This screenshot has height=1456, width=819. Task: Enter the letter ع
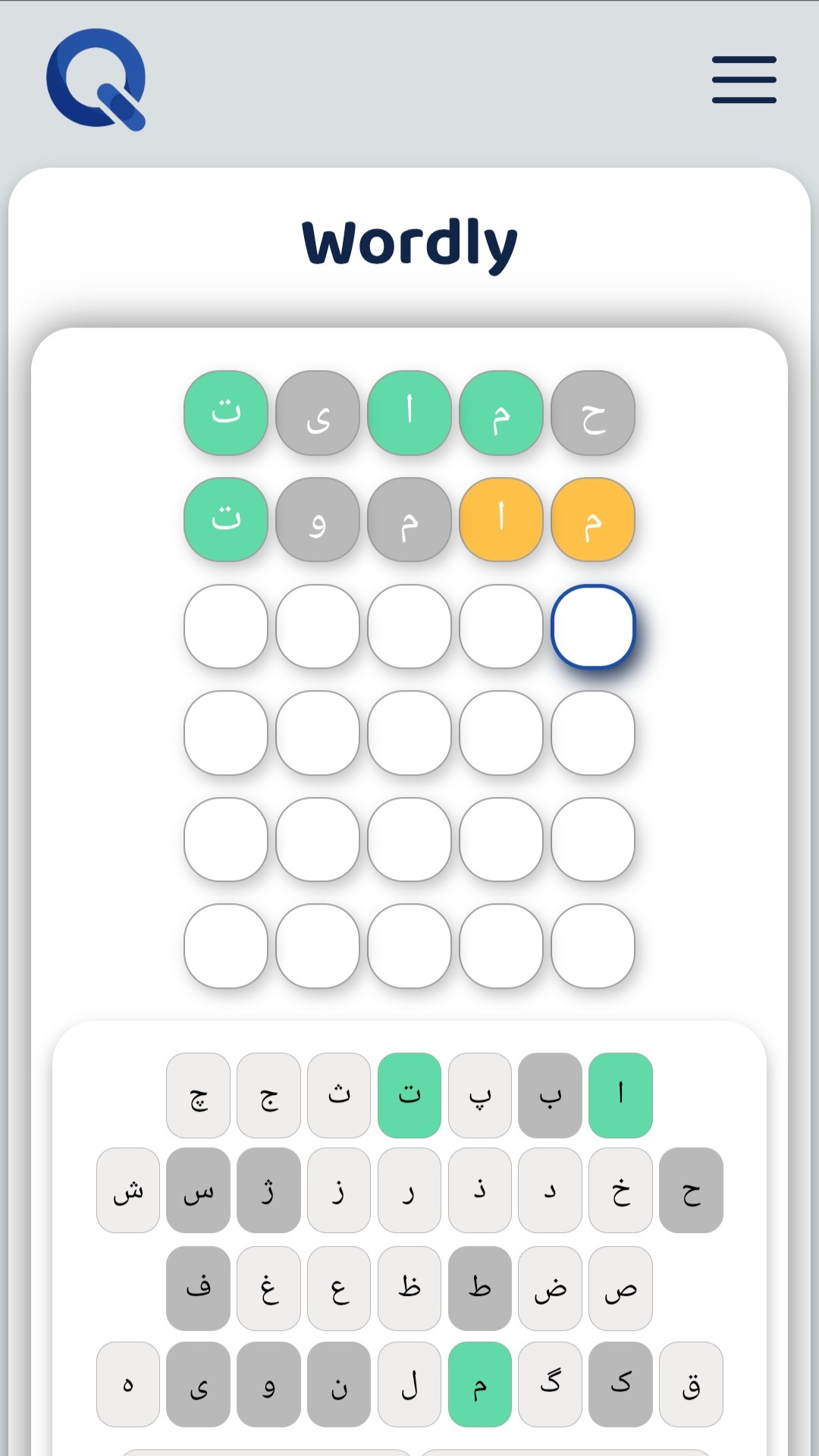pos(339,1288)
